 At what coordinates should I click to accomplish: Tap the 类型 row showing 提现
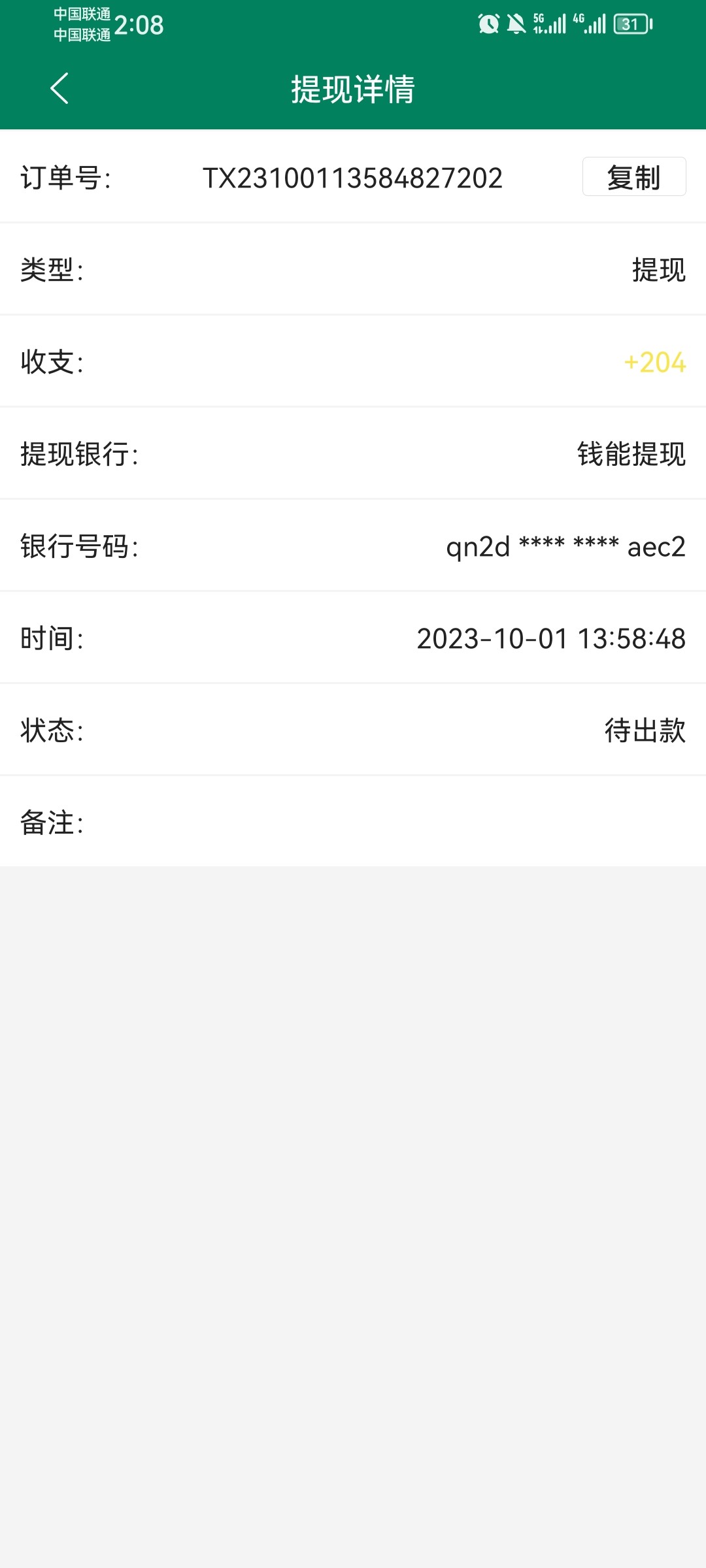[x=353, y=270]
